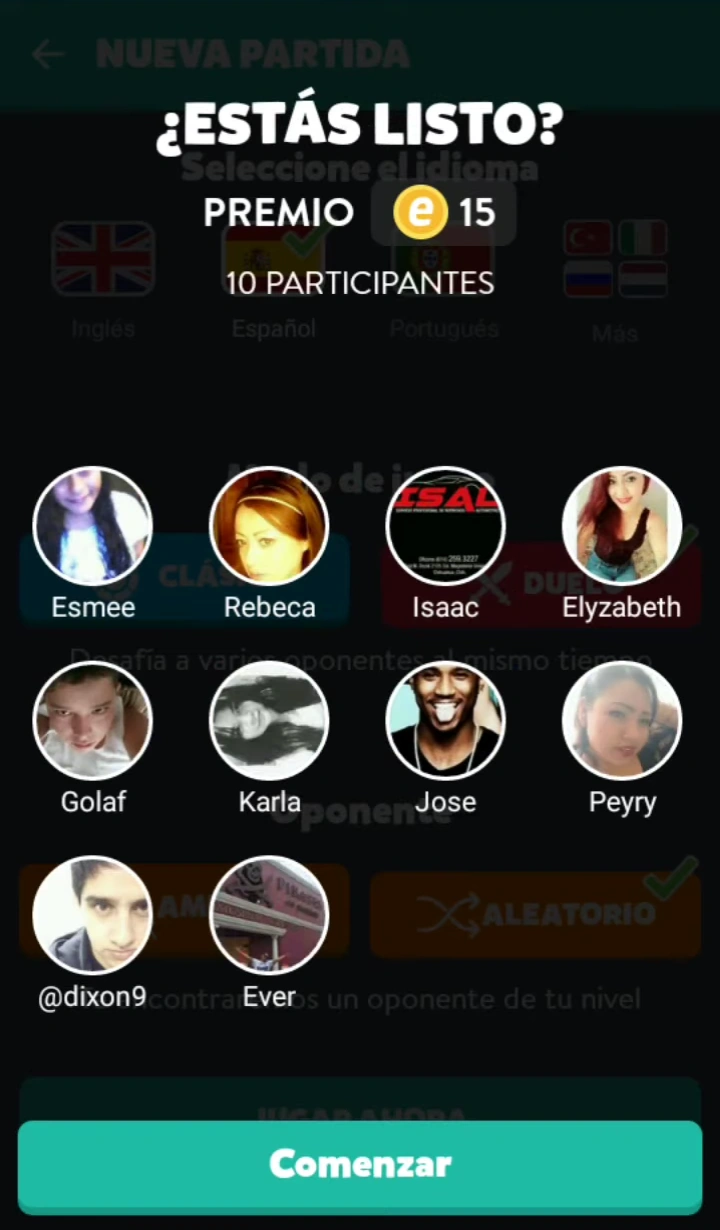The width and height of the screenshot is (720, 1230).
Task: Open Jose's profile picture
Action: (x=445, y=720)
